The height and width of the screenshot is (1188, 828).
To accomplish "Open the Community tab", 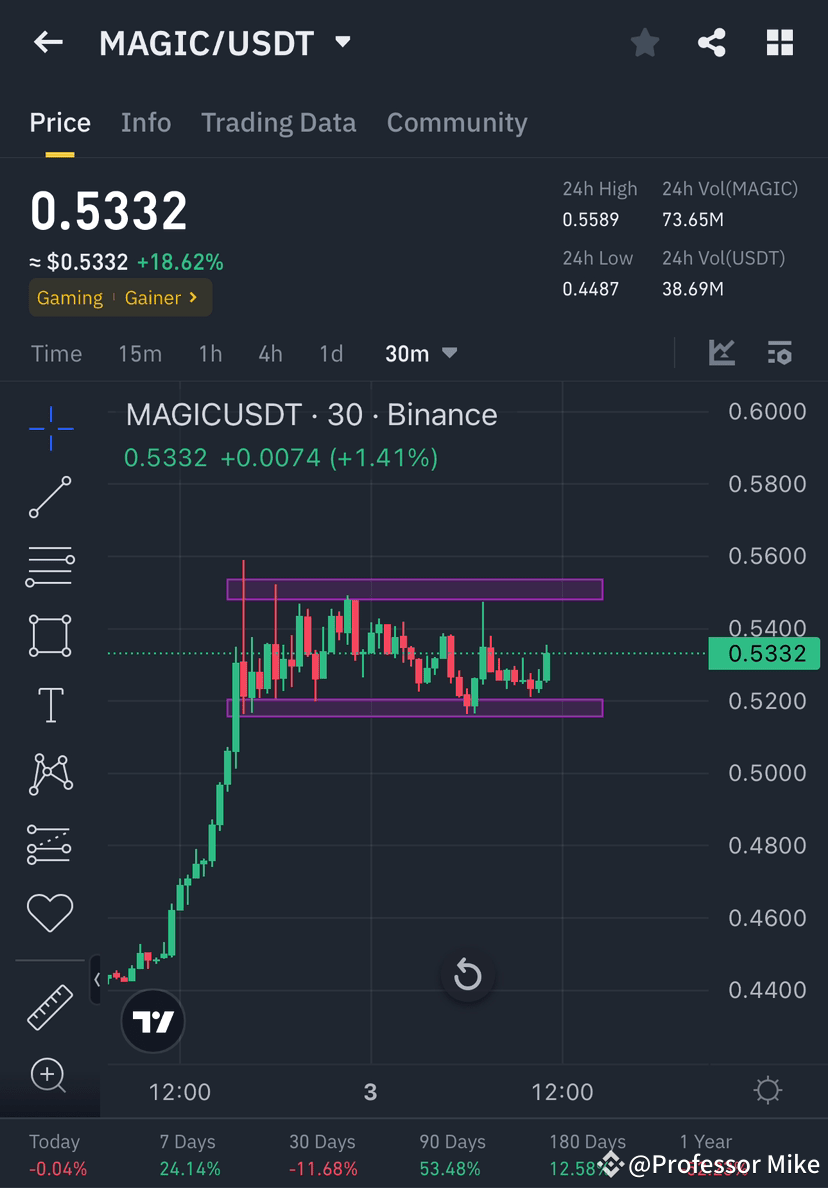I will coord(457,122).
